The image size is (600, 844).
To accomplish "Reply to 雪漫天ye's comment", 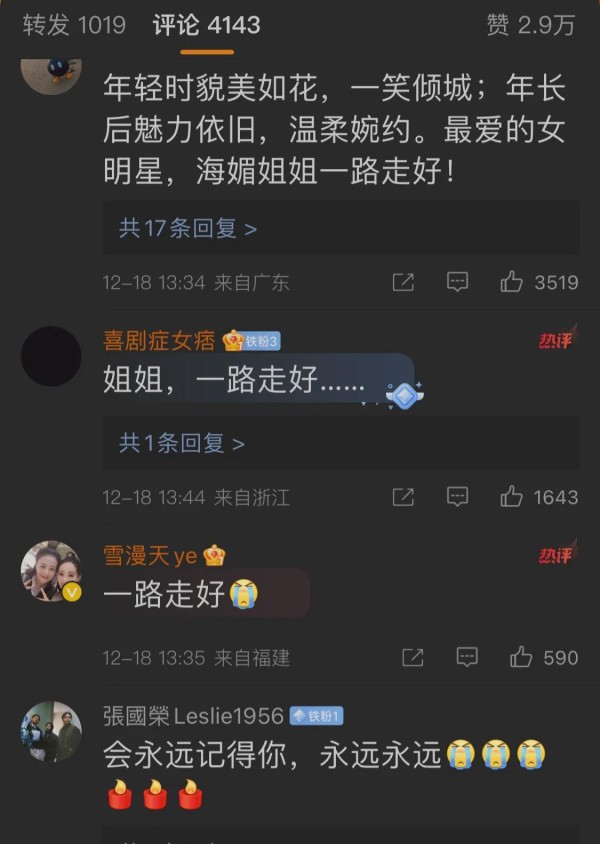I will coord(466,657).
